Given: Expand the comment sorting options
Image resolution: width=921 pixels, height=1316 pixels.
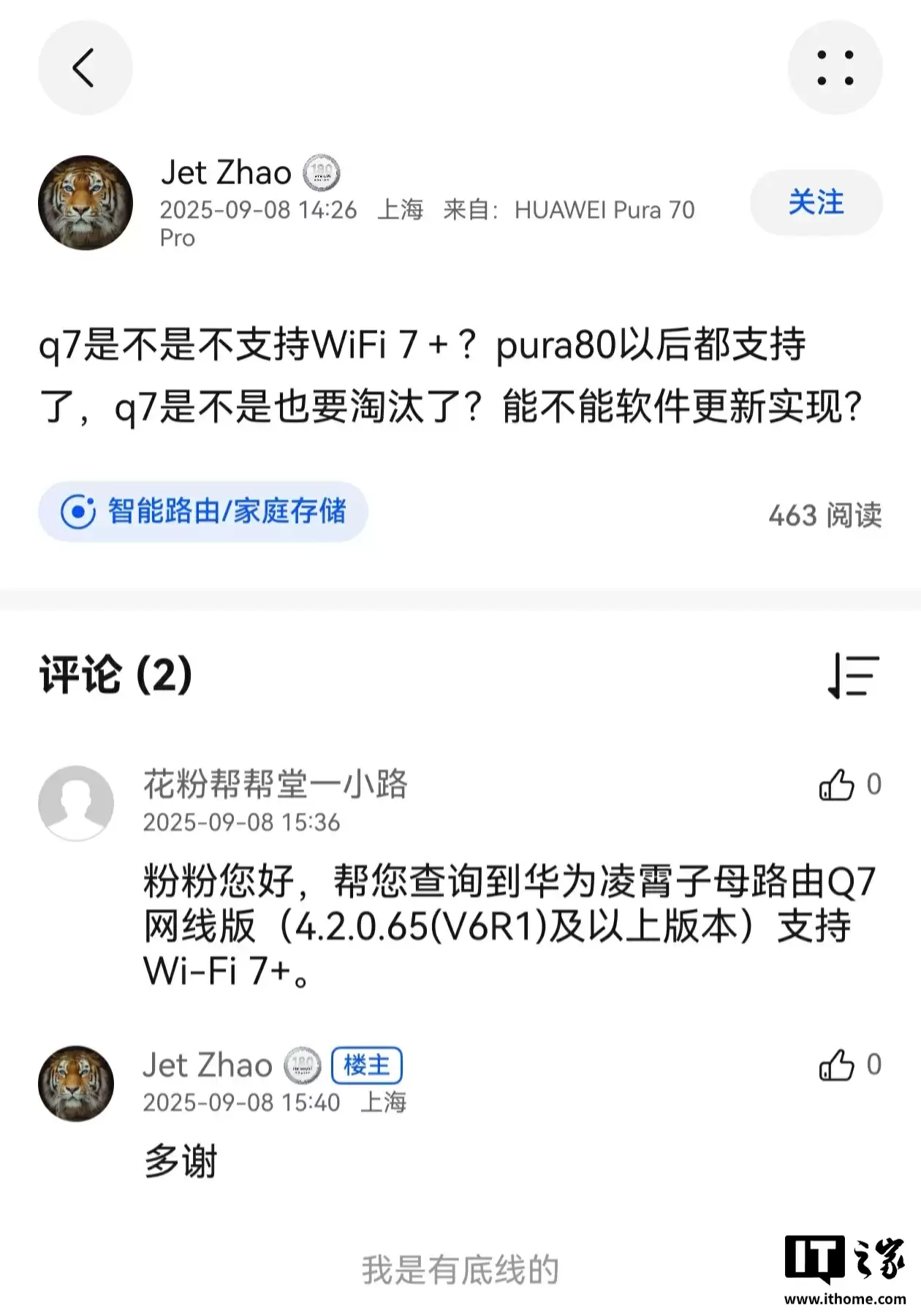Looking at the screenshot, I should [x=855, y=677].
